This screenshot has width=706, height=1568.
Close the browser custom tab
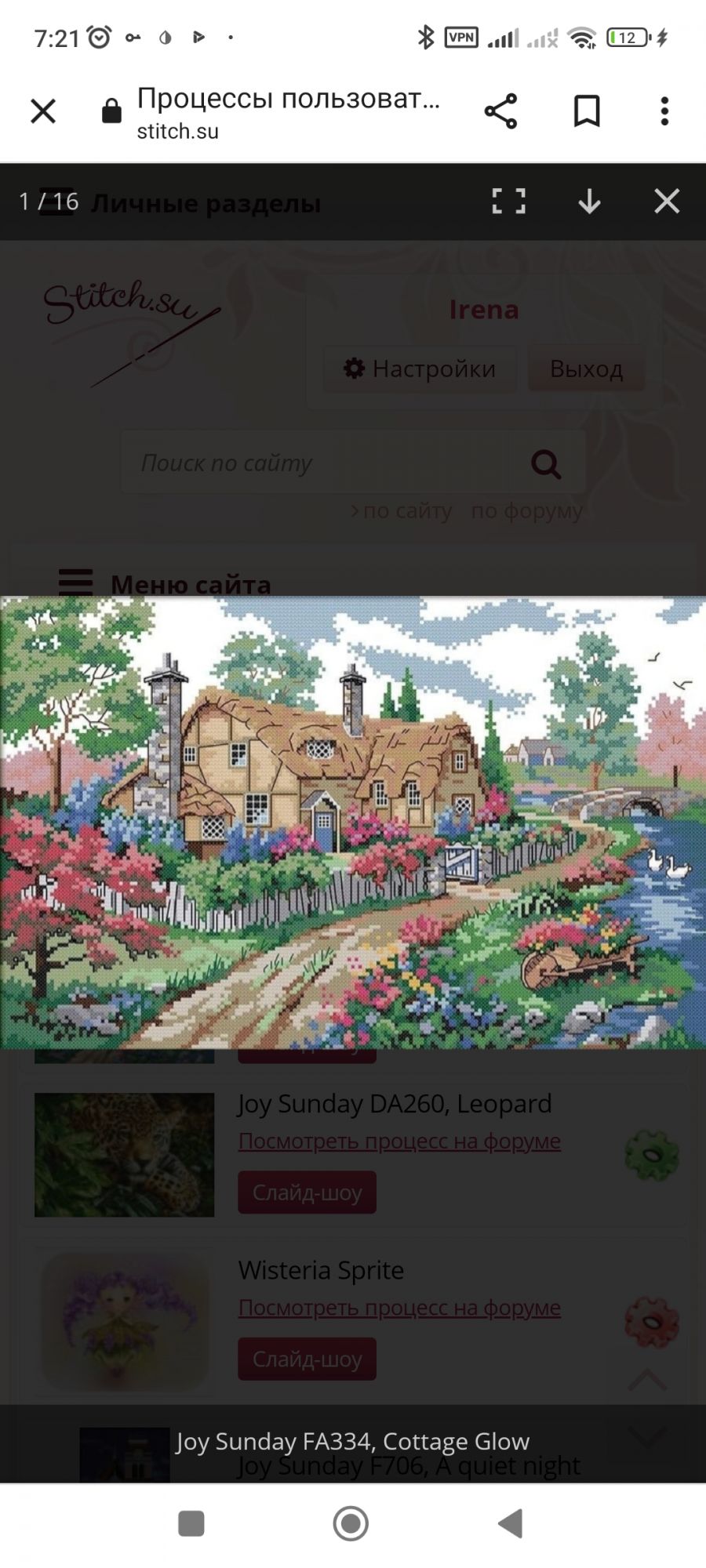pyautogui.click(x=43, y=111)
